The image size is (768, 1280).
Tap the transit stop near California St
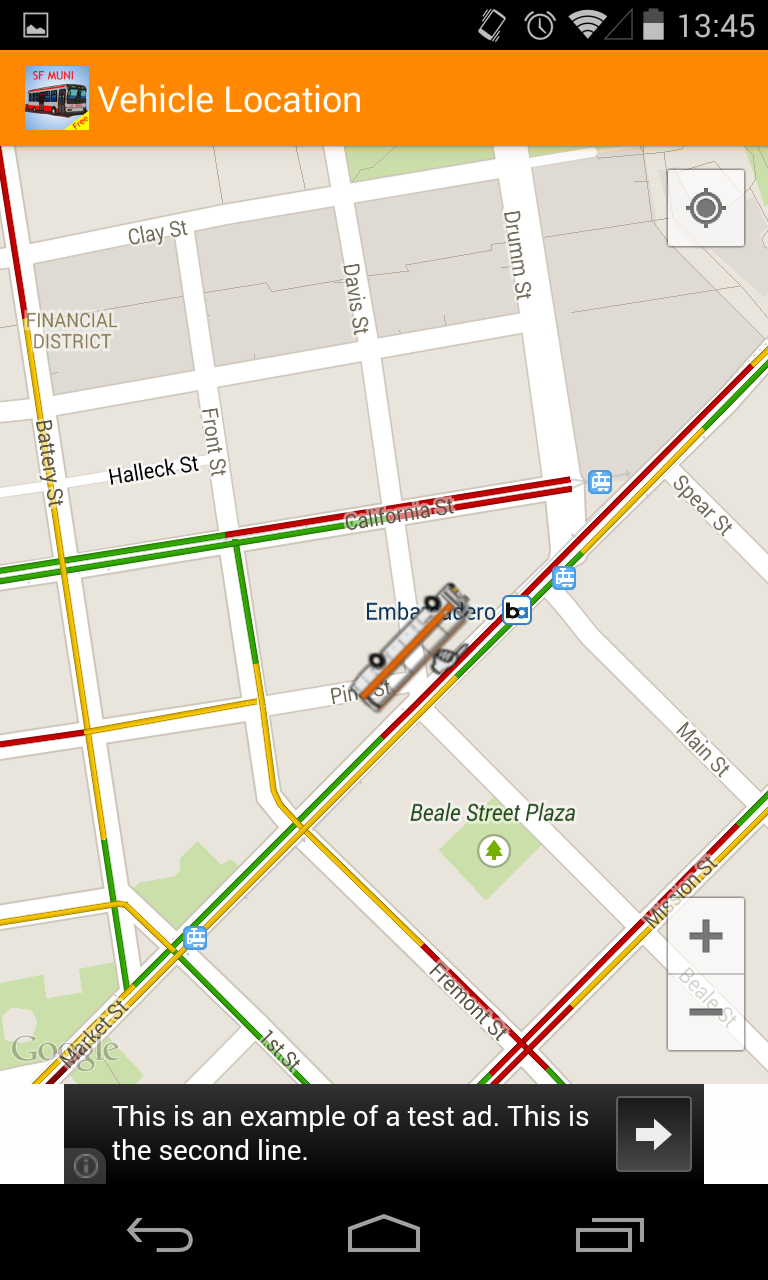pos(600,482)
